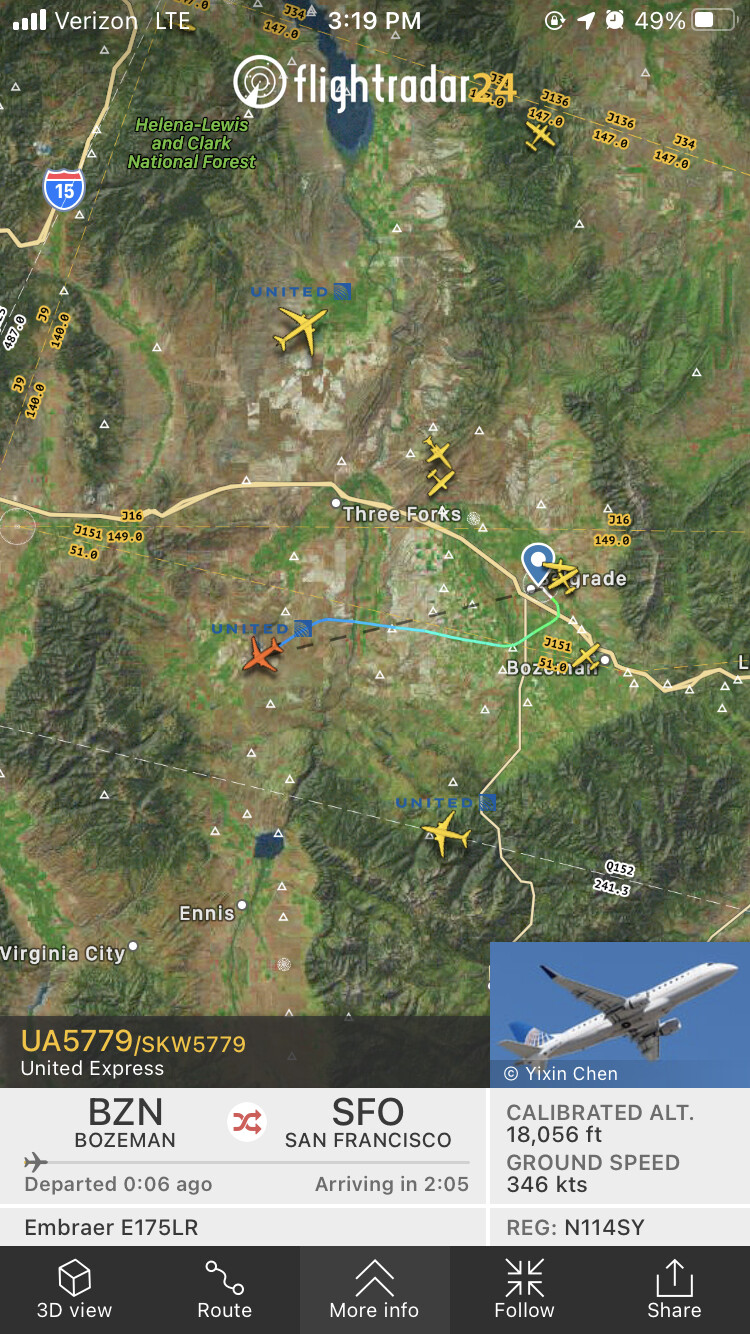Select the United plane near Ennis
The width and height of the screenshot is (750, 1334).
(x=446, y=832)
